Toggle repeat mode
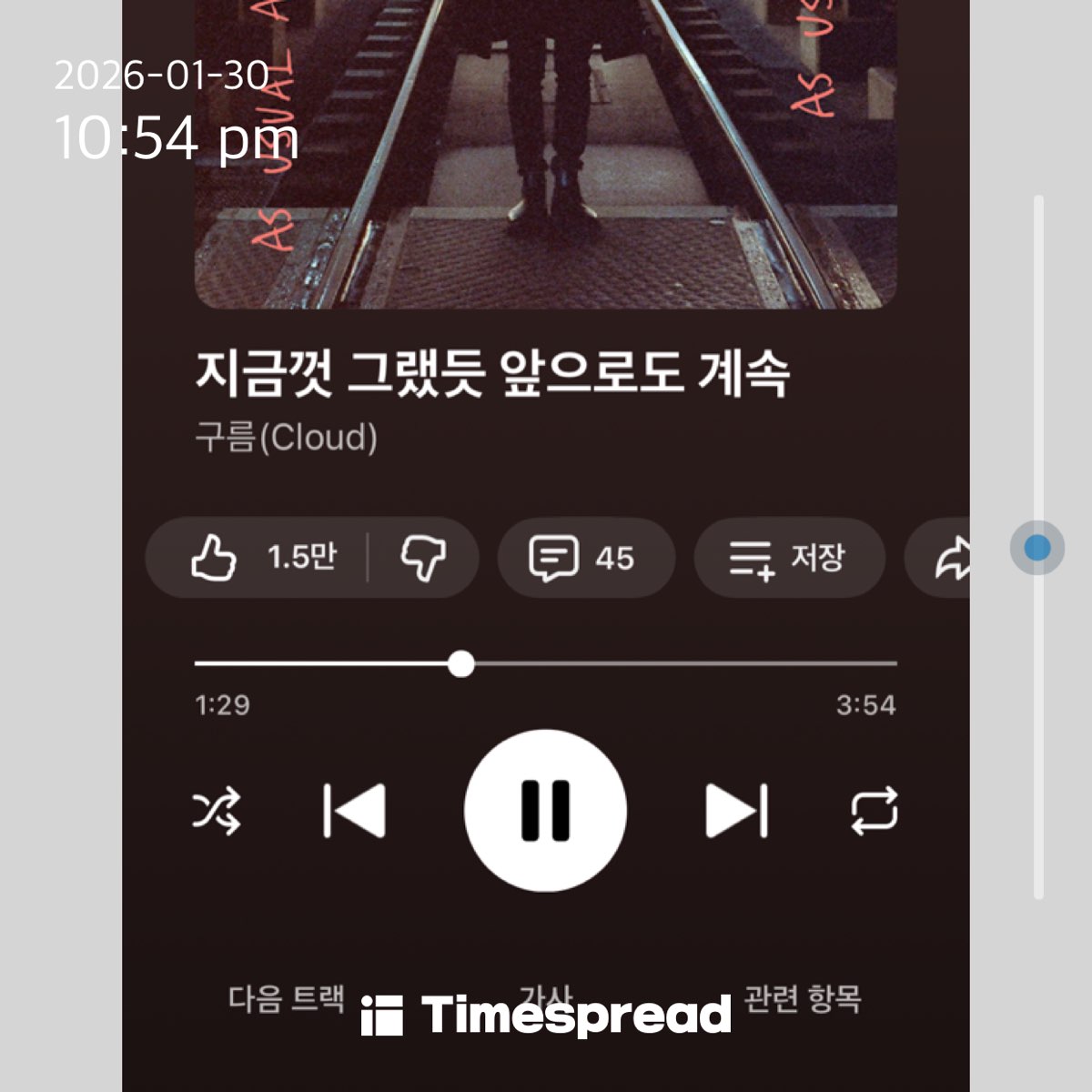This screenshot has width=1092, height=1092. pyautogui.click(x=874, y=810)
